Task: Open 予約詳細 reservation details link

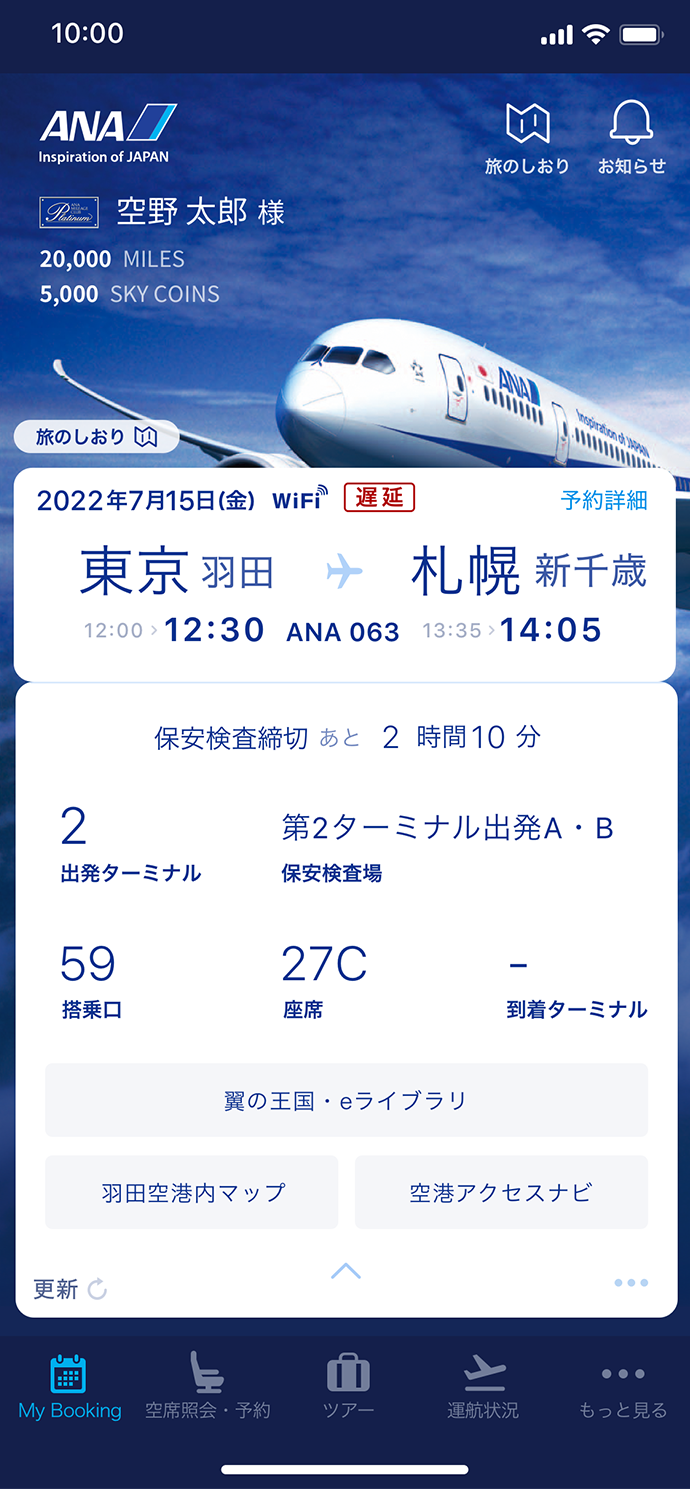Action: (603, 501)
